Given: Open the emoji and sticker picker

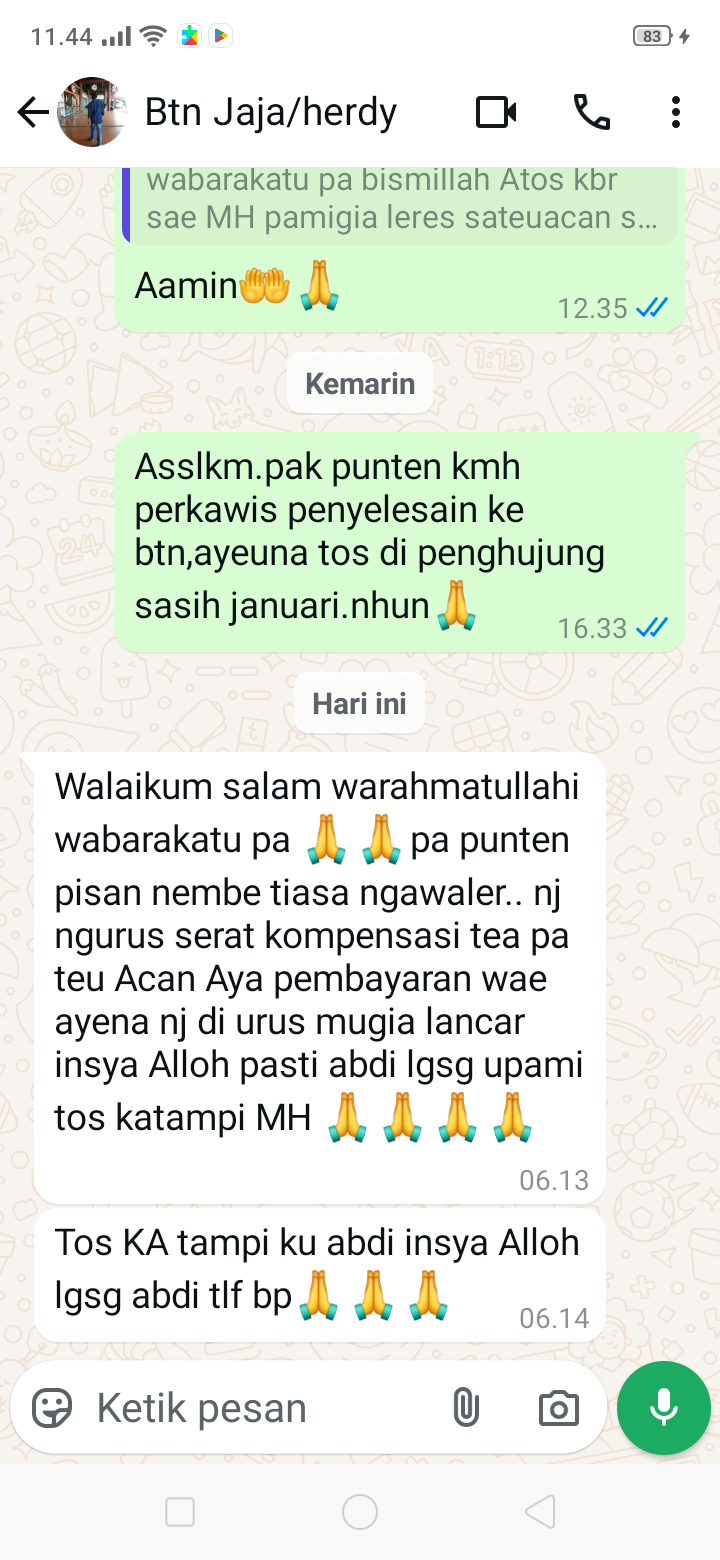Looking at the screenshot, I should pyautogui.click(x=52, y=1408).
